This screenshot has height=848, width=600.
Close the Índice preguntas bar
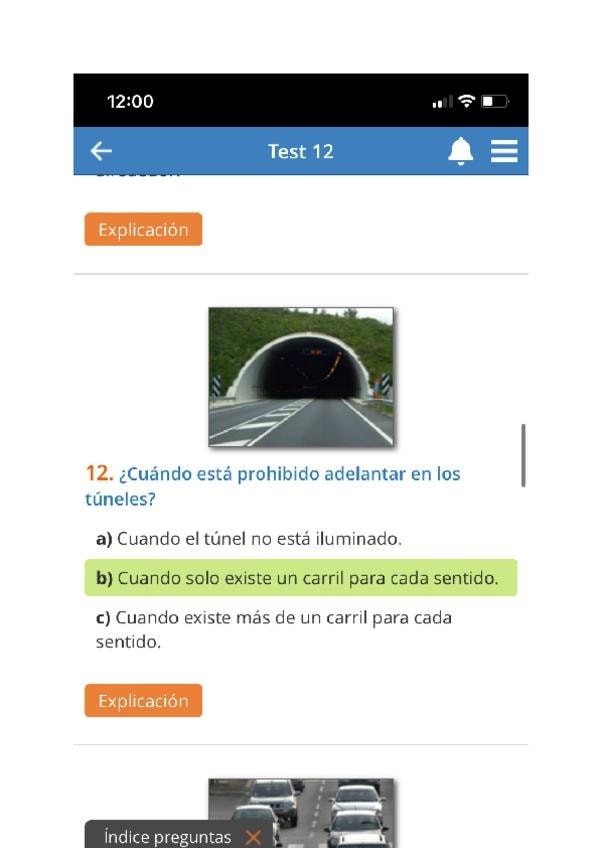coord(253,837)
